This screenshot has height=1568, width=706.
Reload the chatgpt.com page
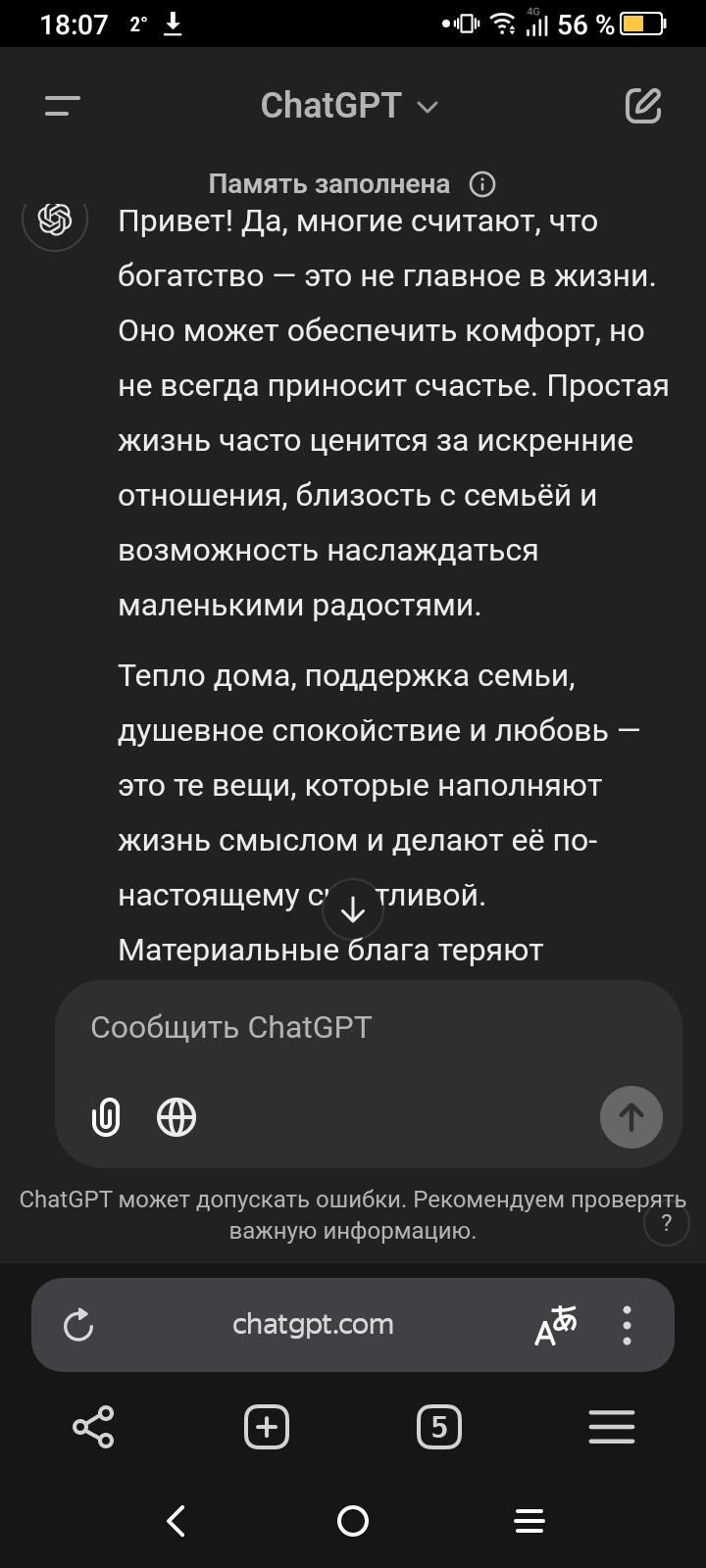tap(78, 1326)
